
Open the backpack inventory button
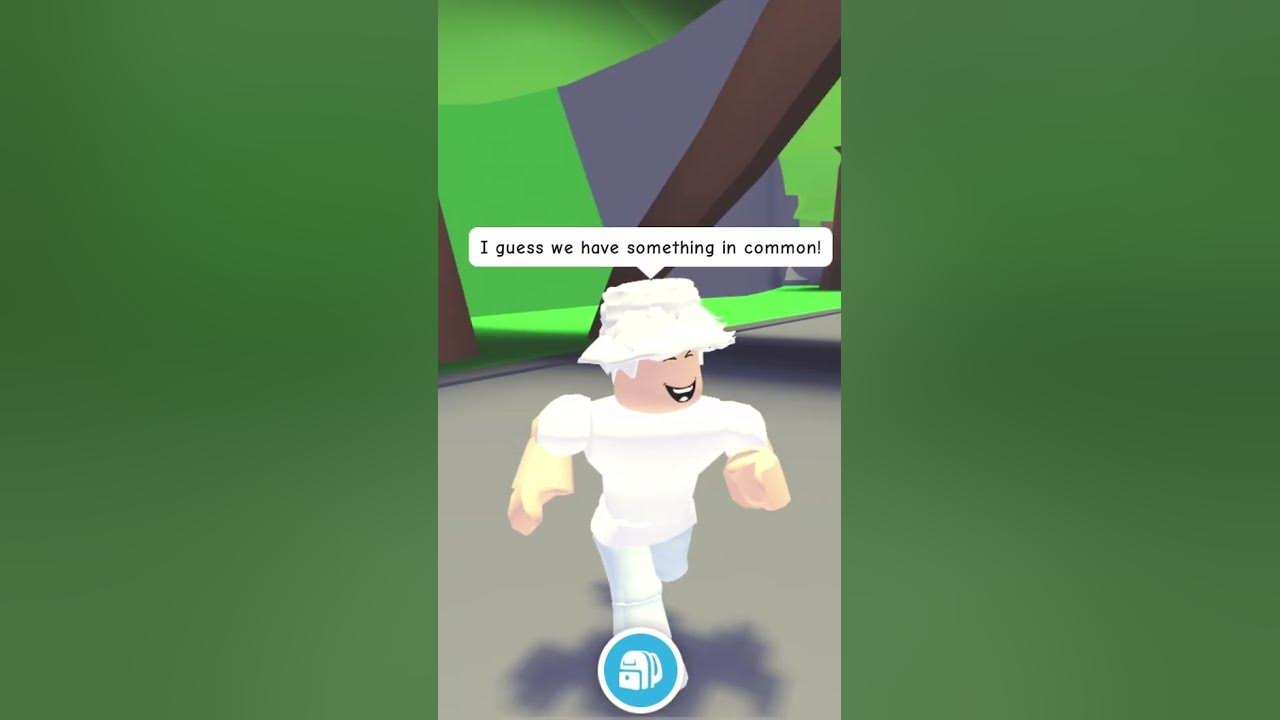tap(639, 670)
